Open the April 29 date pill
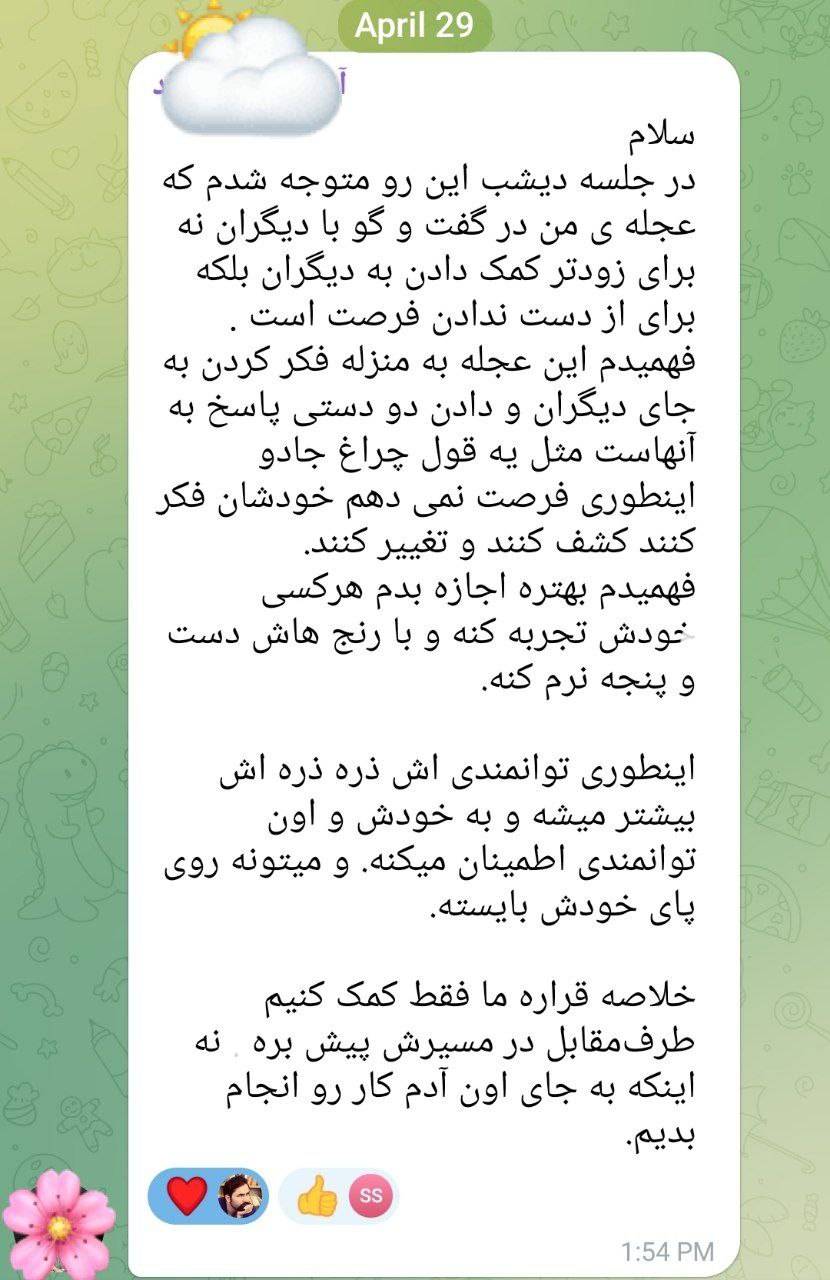Screen dimensions: 830x1280 tap(414, 26)
